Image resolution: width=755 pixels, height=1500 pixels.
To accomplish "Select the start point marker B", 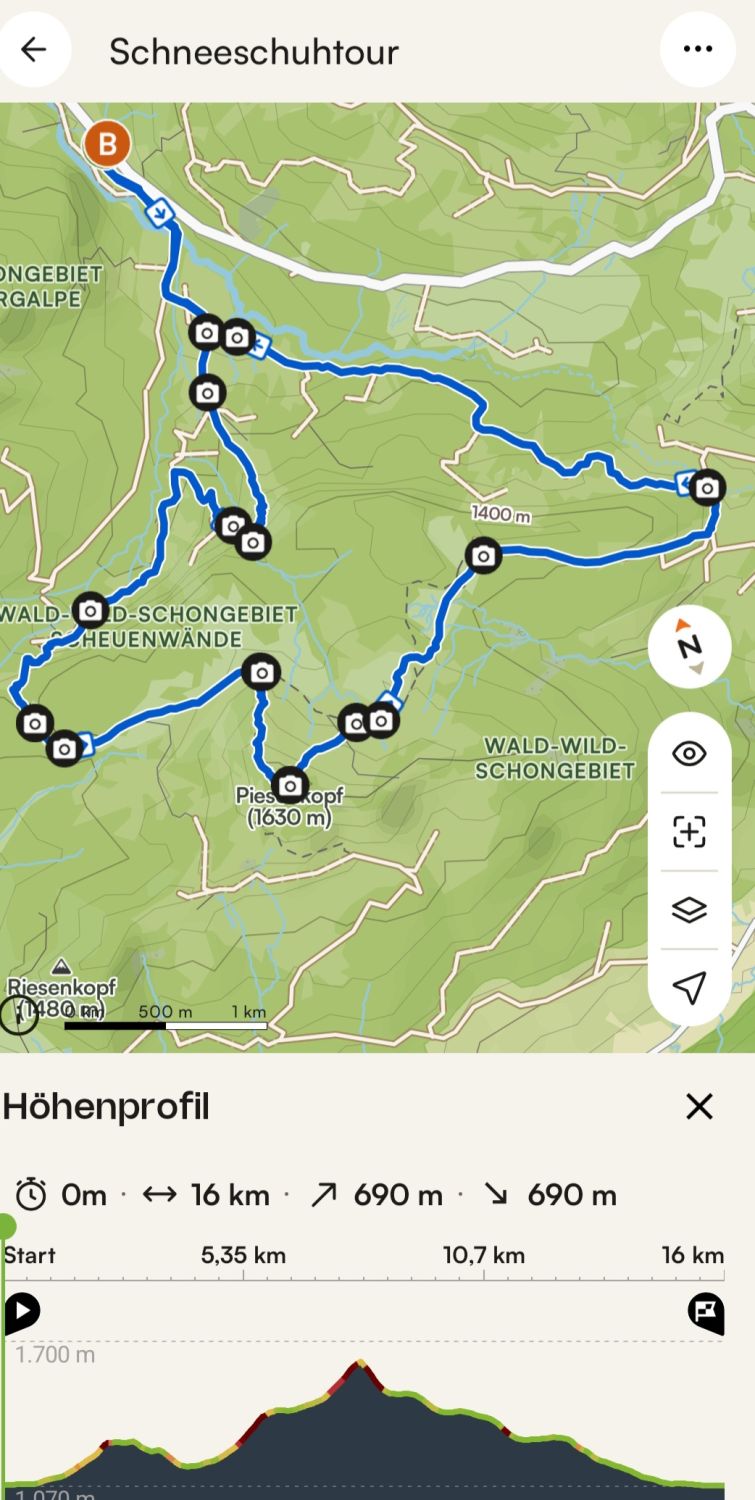I will point(107,145).
